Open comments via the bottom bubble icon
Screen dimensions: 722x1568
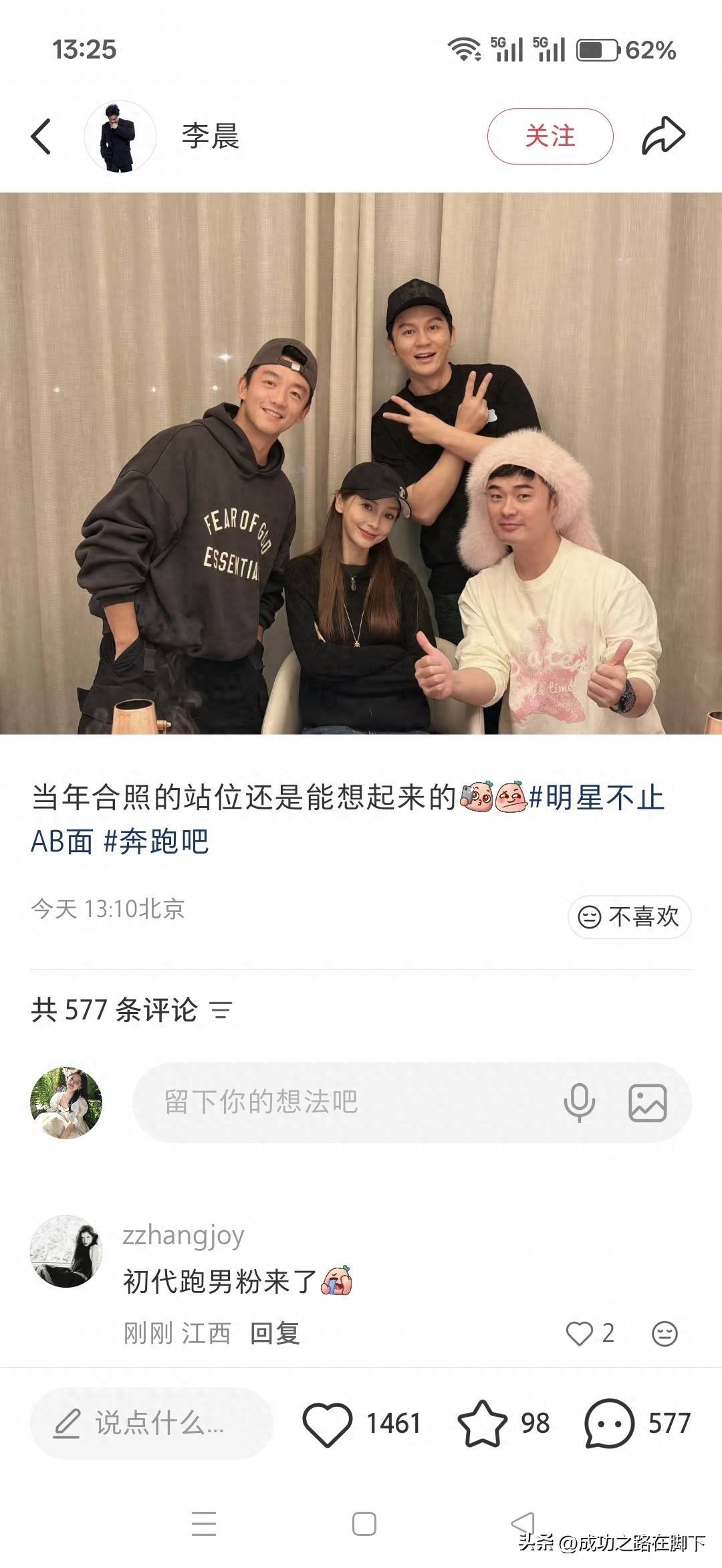(x=609, y=1423)
